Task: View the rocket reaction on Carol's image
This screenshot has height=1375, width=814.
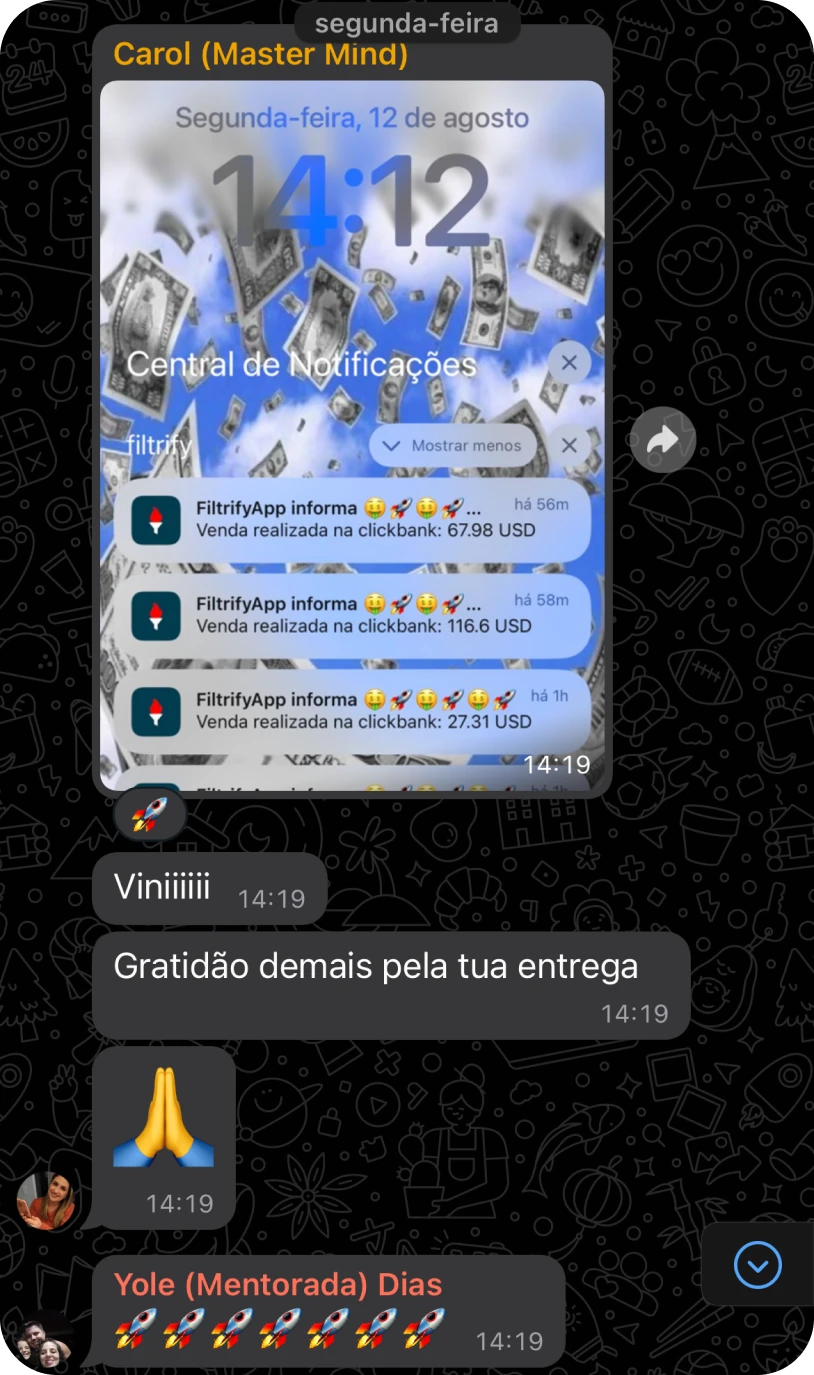Action: [150, 814]
